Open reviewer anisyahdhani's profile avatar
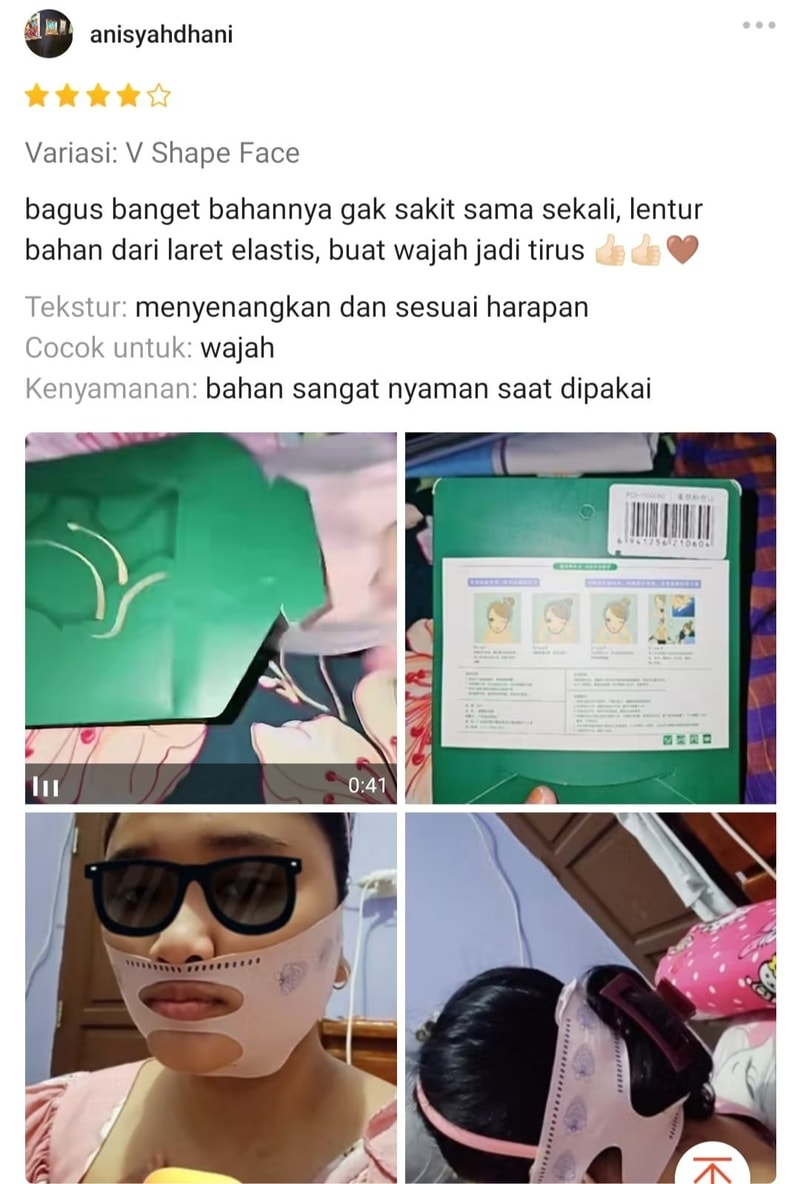This screenshot has height=1184, width=800. (49, 35)
